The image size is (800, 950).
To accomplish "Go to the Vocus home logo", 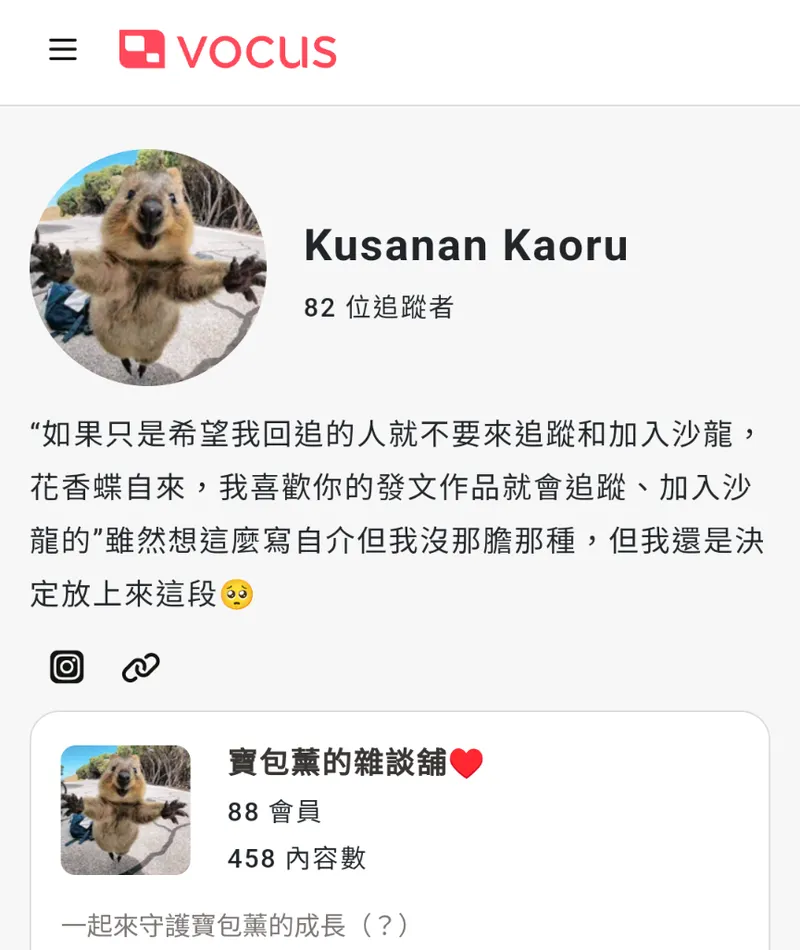I will click(228, 50).
